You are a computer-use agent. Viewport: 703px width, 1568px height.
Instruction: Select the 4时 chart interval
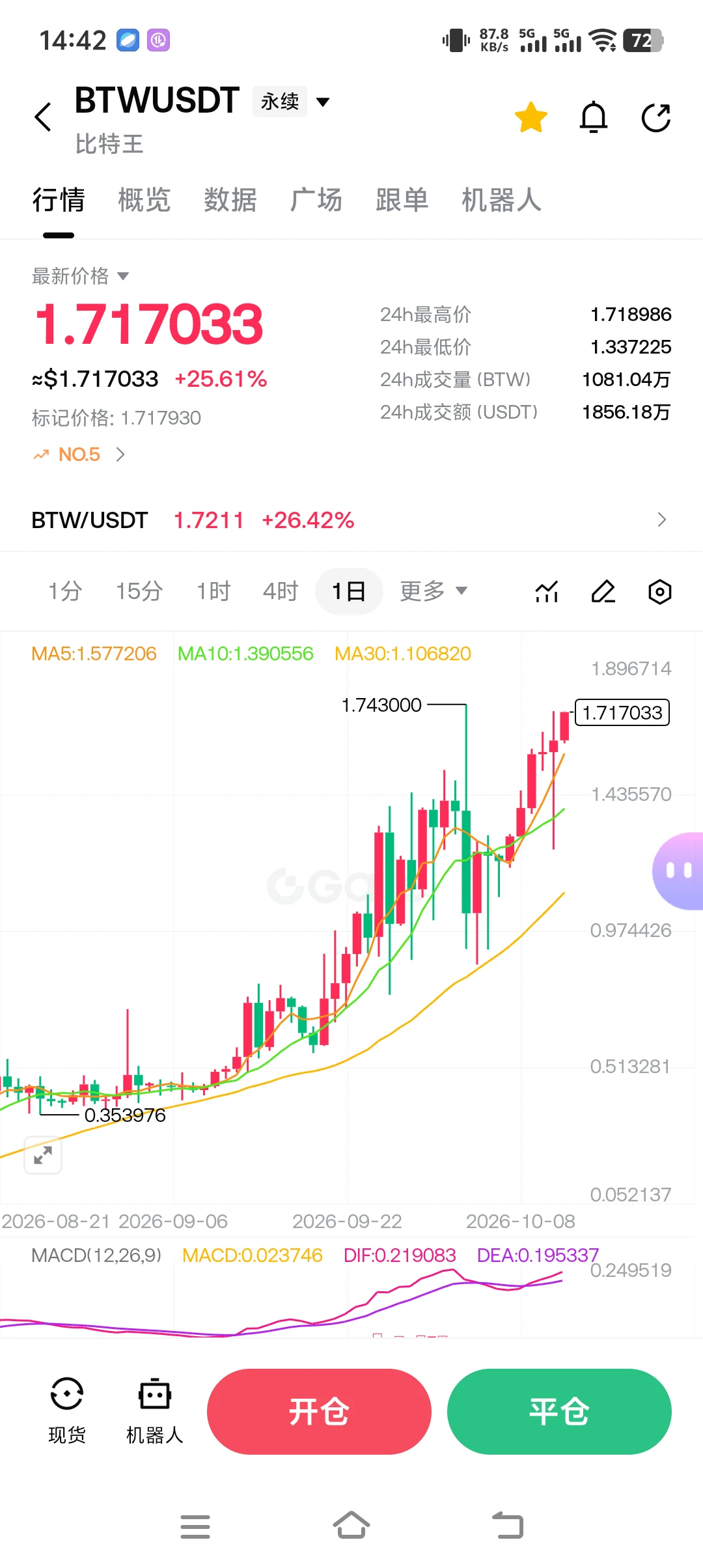coord(281,591)
